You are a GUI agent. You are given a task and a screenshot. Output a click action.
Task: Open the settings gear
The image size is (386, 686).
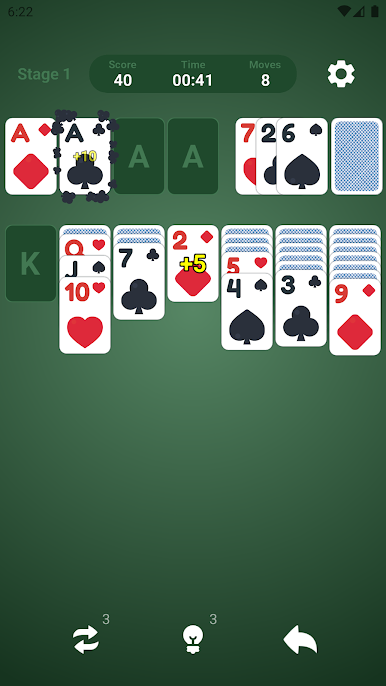point(341,74)
